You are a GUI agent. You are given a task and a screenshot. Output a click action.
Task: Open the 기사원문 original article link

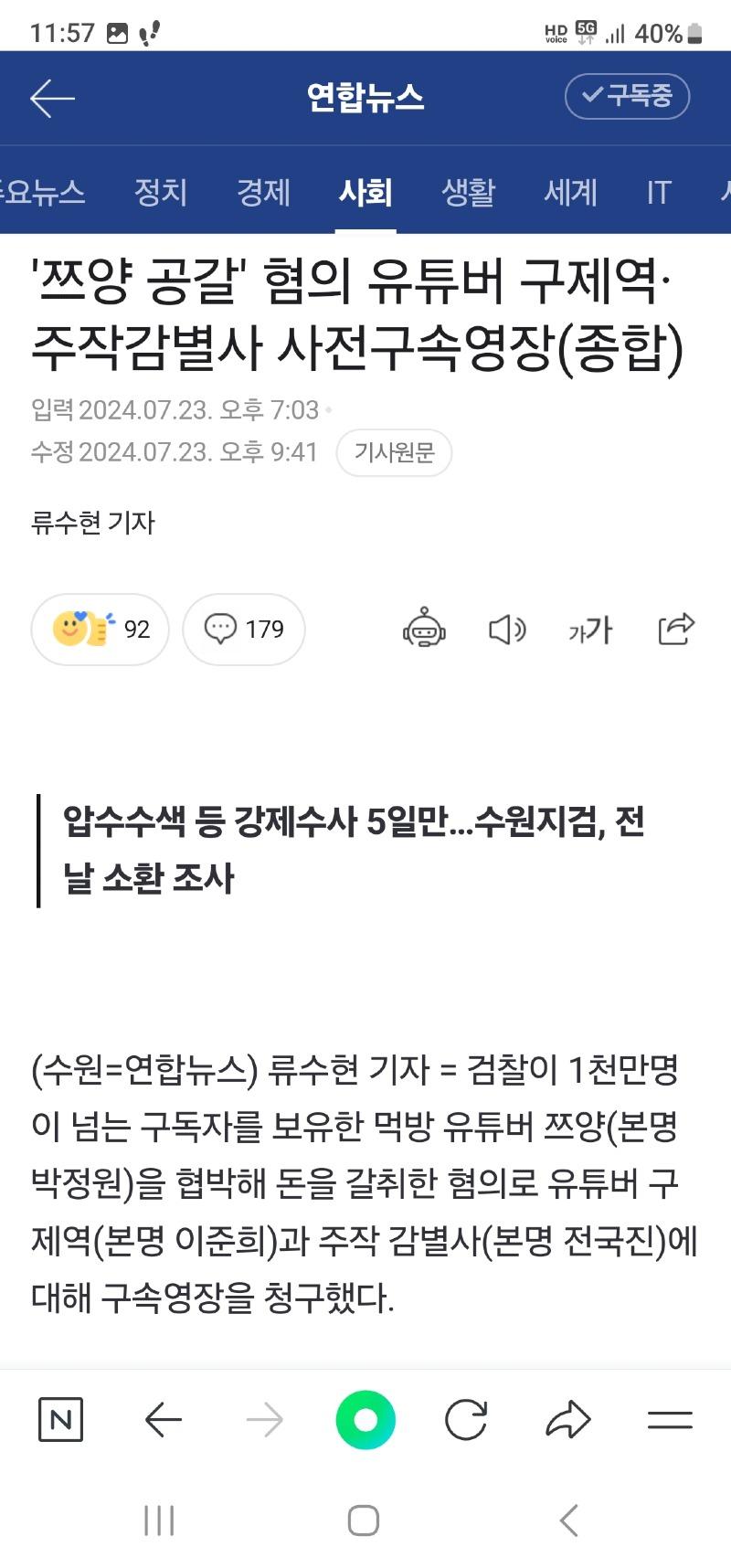coord(394,452)
